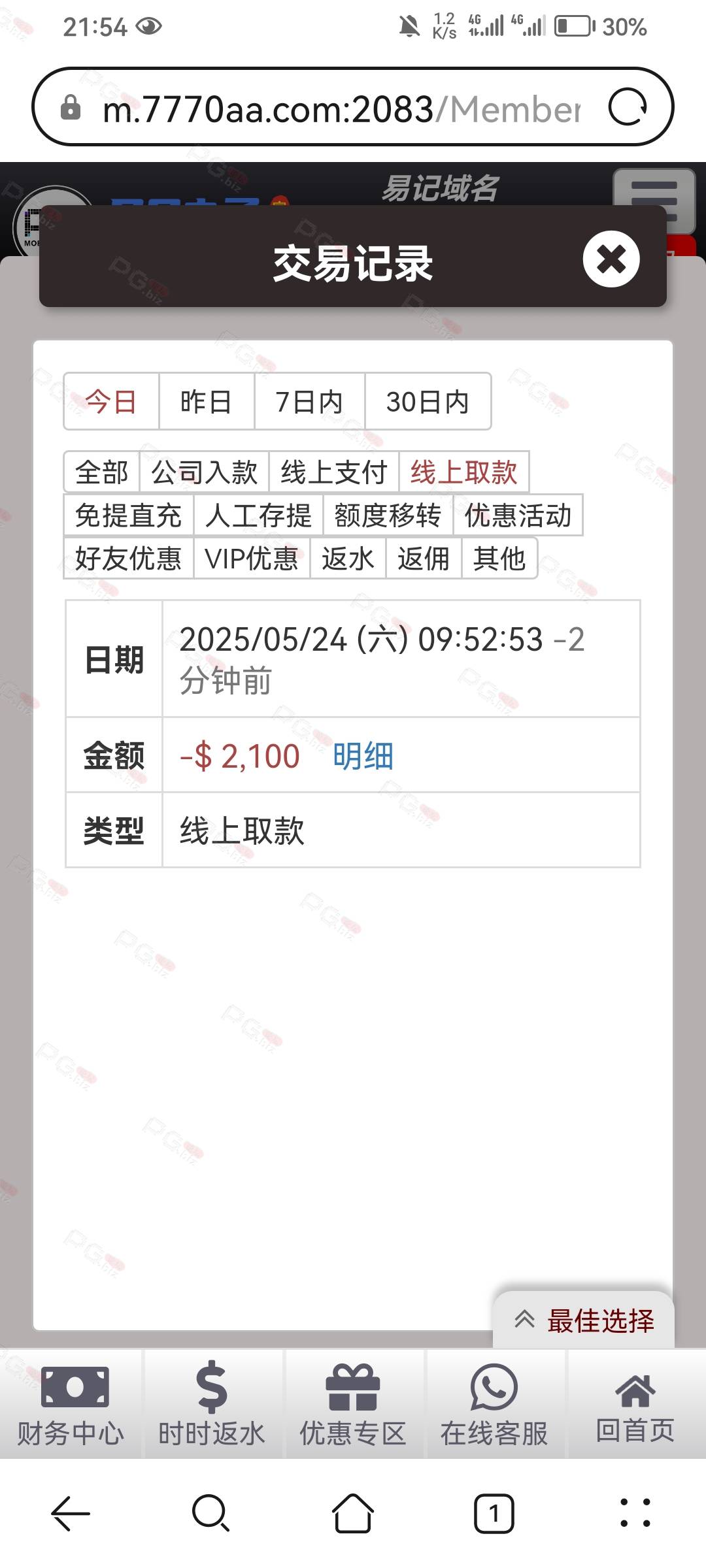Select the 30日内 date range
This screenshot has width=706, height=1568.
[428, 401]
